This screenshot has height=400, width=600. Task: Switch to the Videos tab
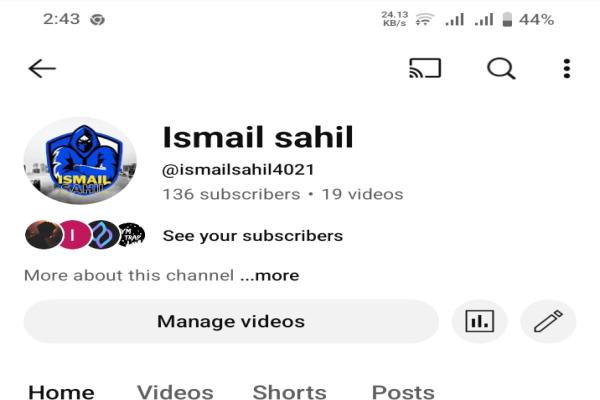point(175,392)
